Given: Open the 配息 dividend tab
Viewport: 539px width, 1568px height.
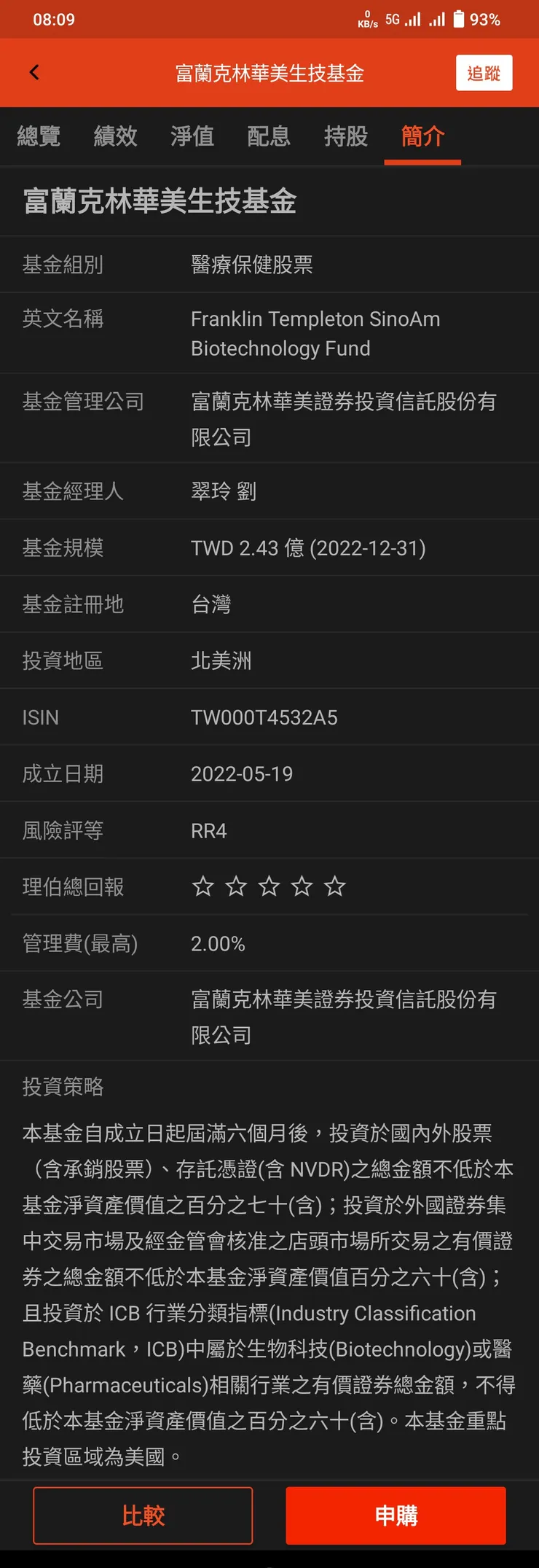Looking at the screenshot, I should coord(268,137).
